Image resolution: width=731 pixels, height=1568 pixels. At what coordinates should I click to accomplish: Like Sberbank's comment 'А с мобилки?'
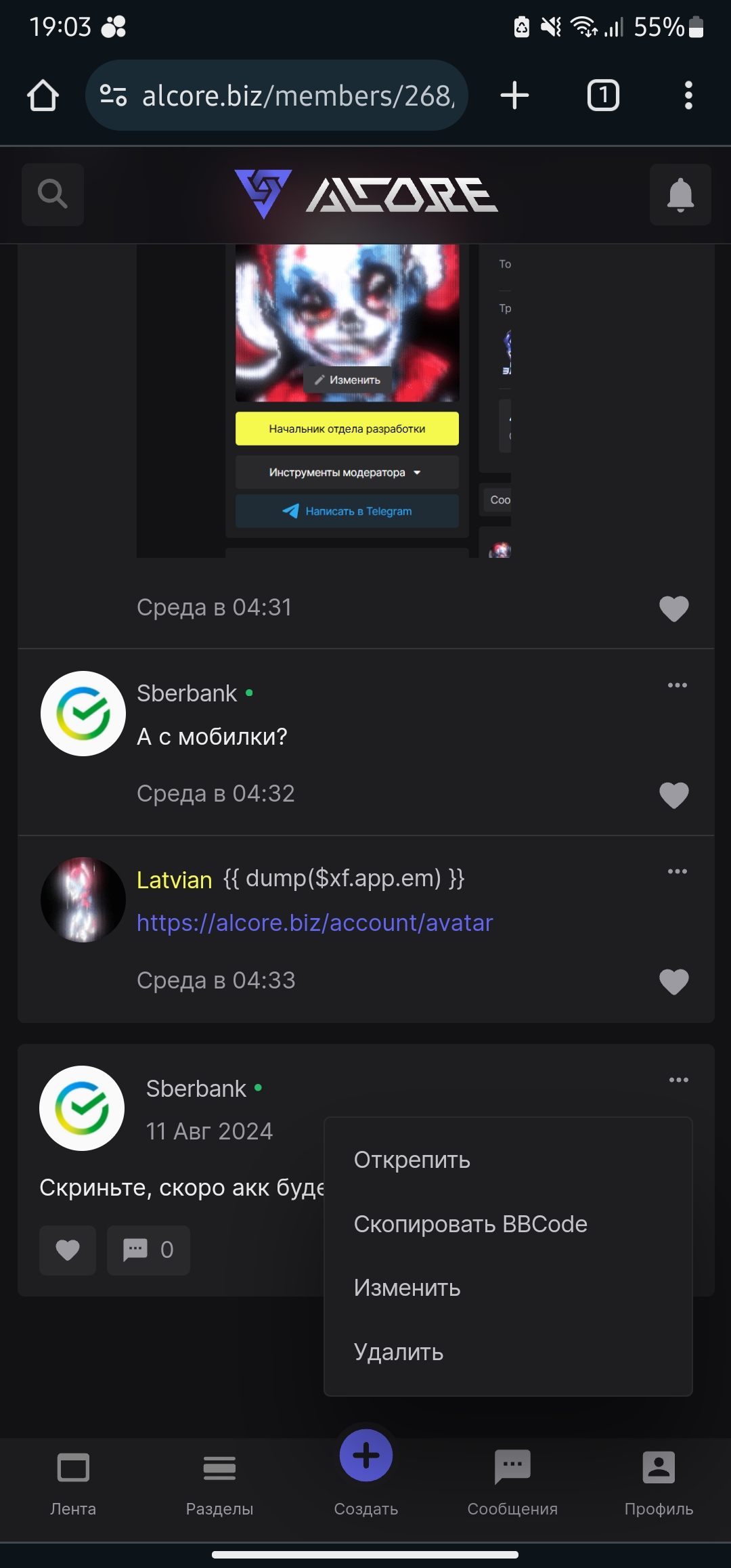pyautogui.click(x=673, y=795)
